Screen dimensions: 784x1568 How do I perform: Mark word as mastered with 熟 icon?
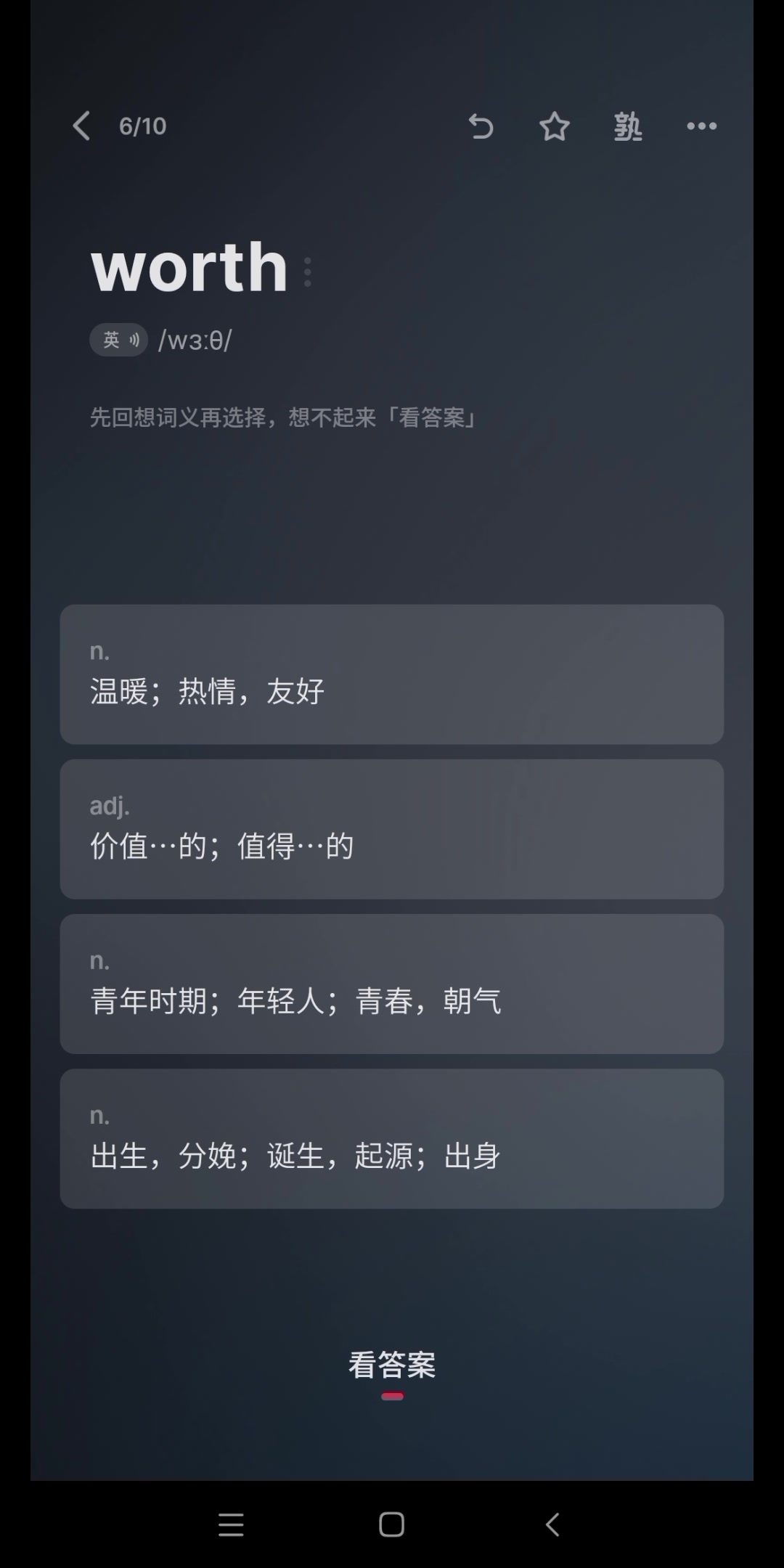pos(628,126)
